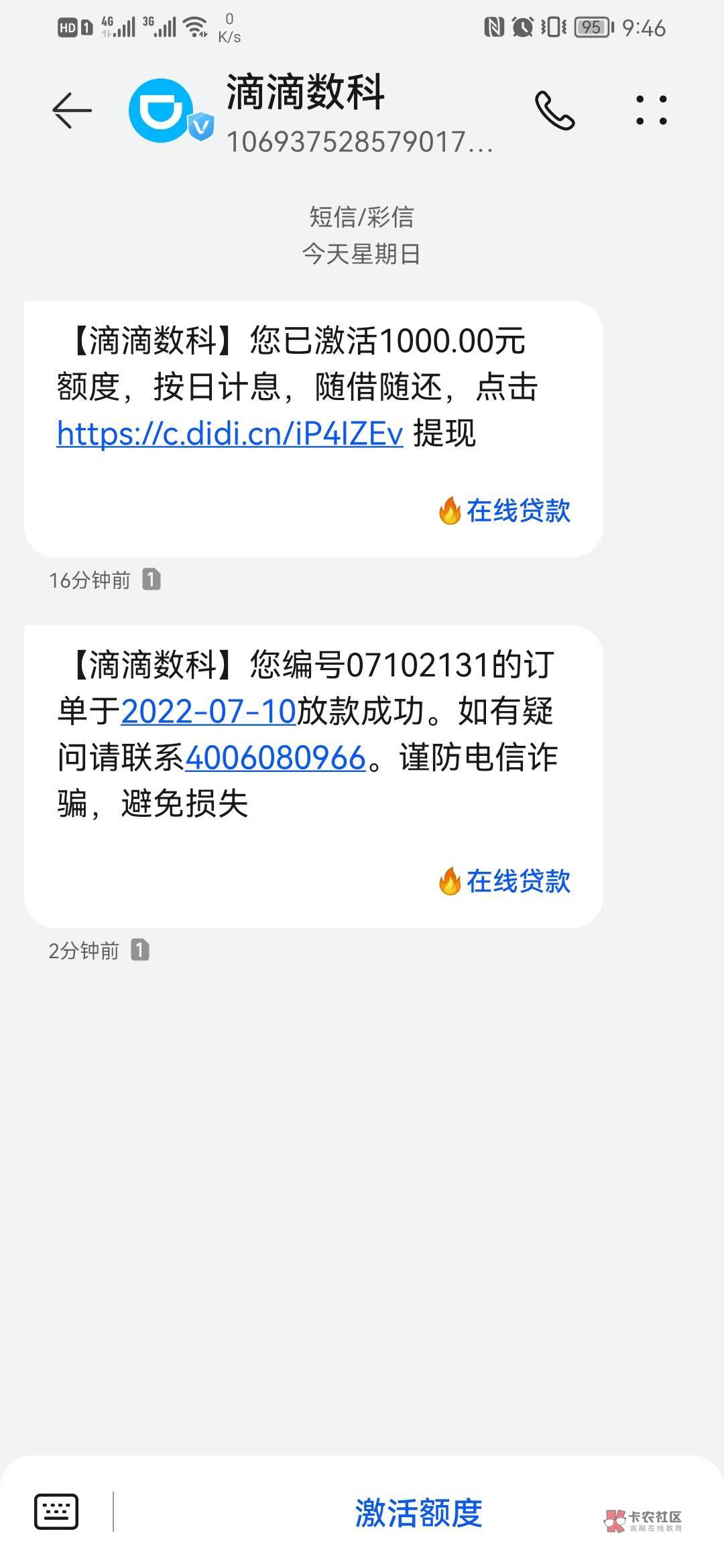
Task: Tap 在线贷款 tag in first message
Action: [x=505, y=511]
